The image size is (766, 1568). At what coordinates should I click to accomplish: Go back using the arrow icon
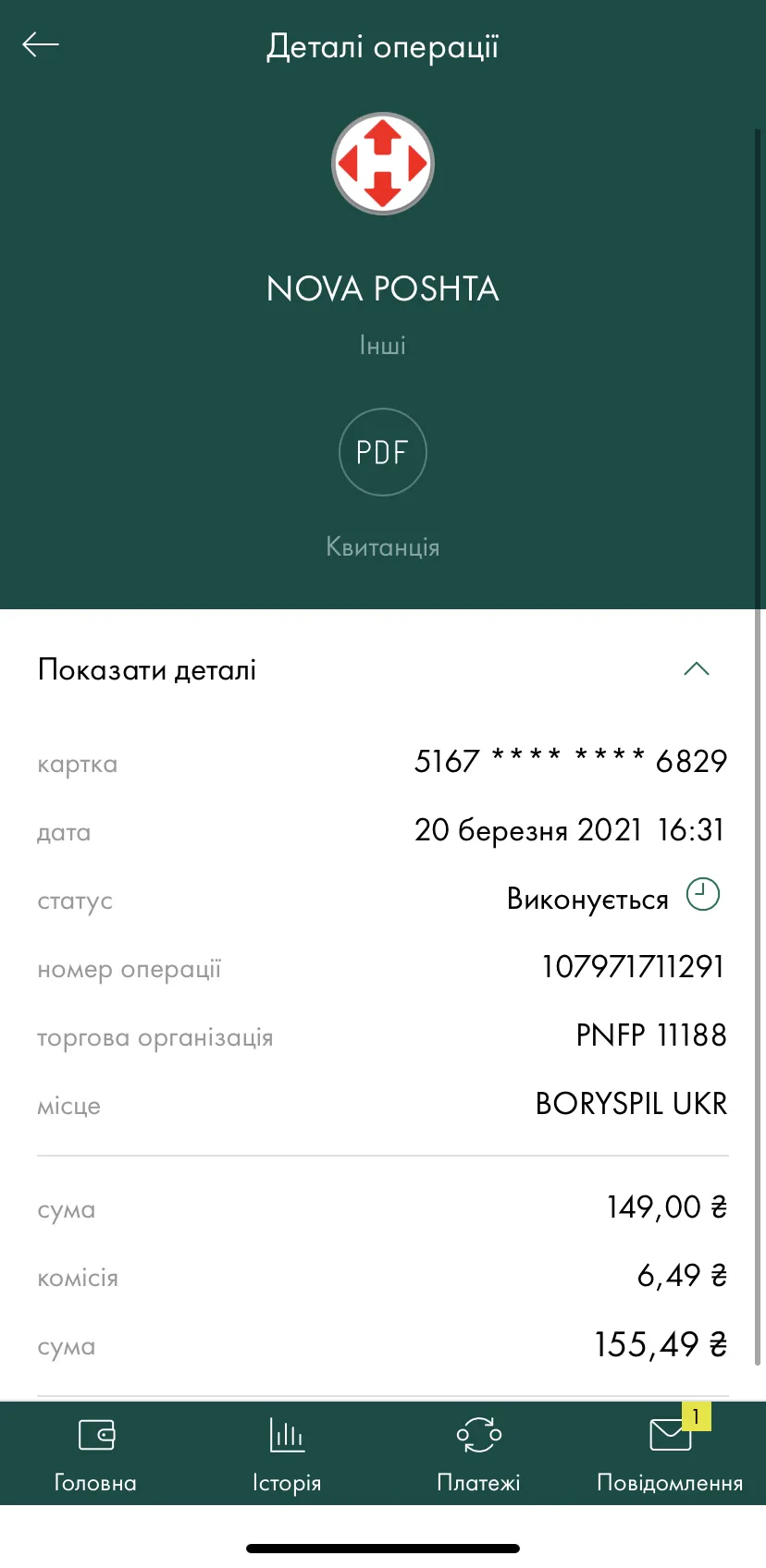click(41, 44)
